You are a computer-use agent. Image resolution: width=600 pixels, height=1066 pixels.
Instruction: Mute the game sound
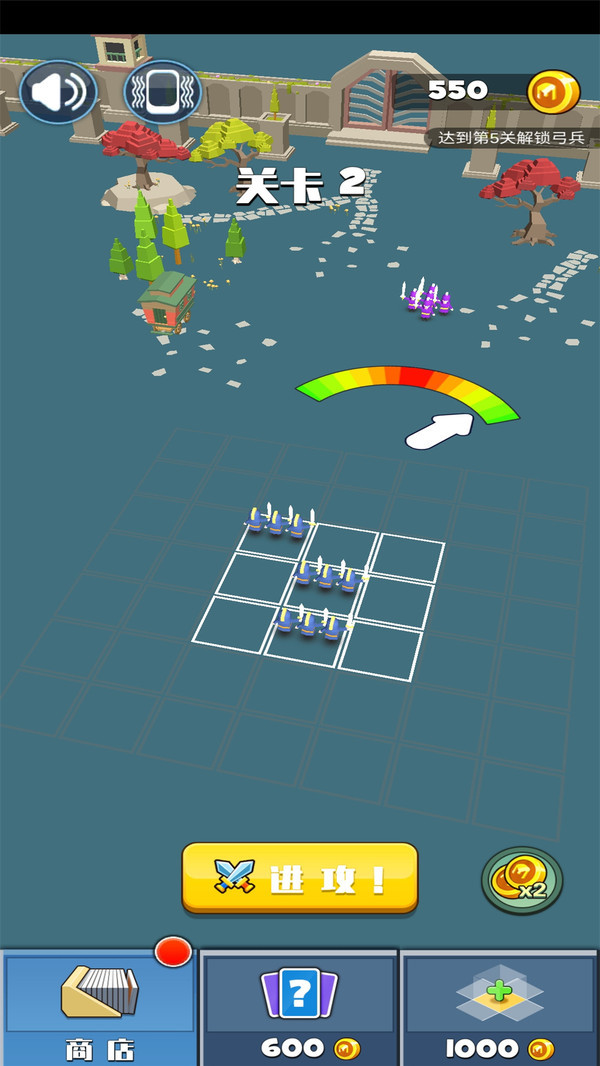58,93
